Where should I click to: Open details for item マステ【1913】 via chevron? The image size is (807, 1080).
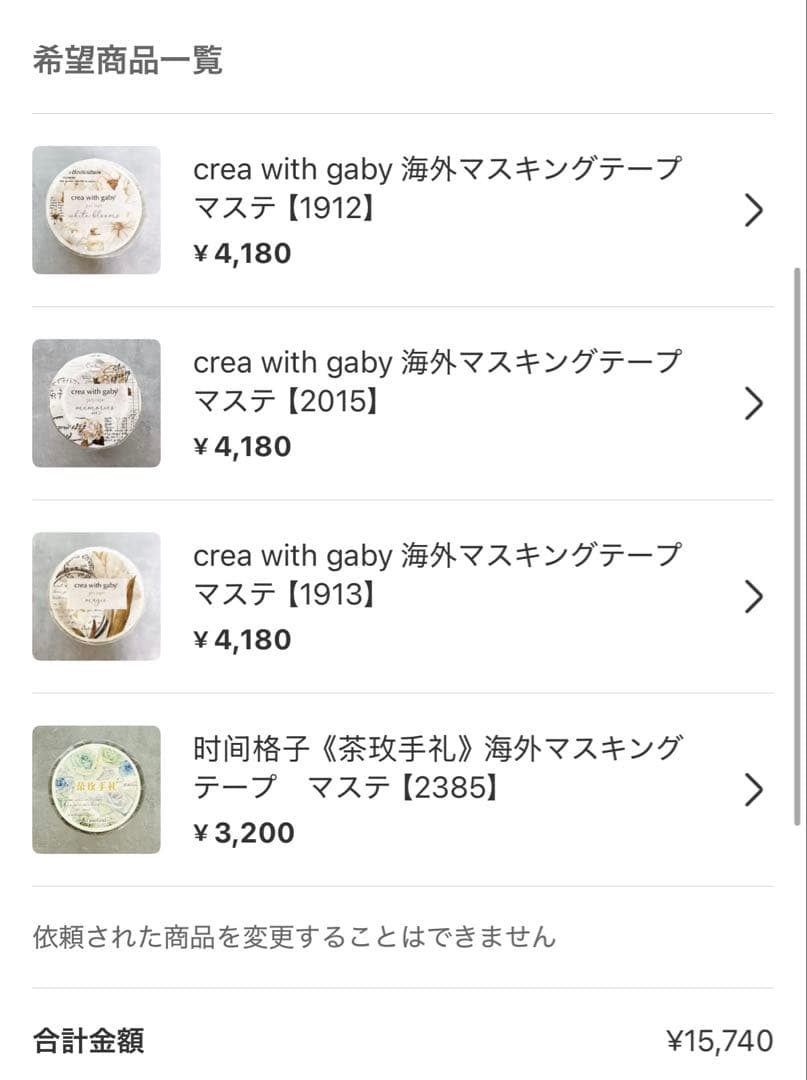[x=754, y=596]
